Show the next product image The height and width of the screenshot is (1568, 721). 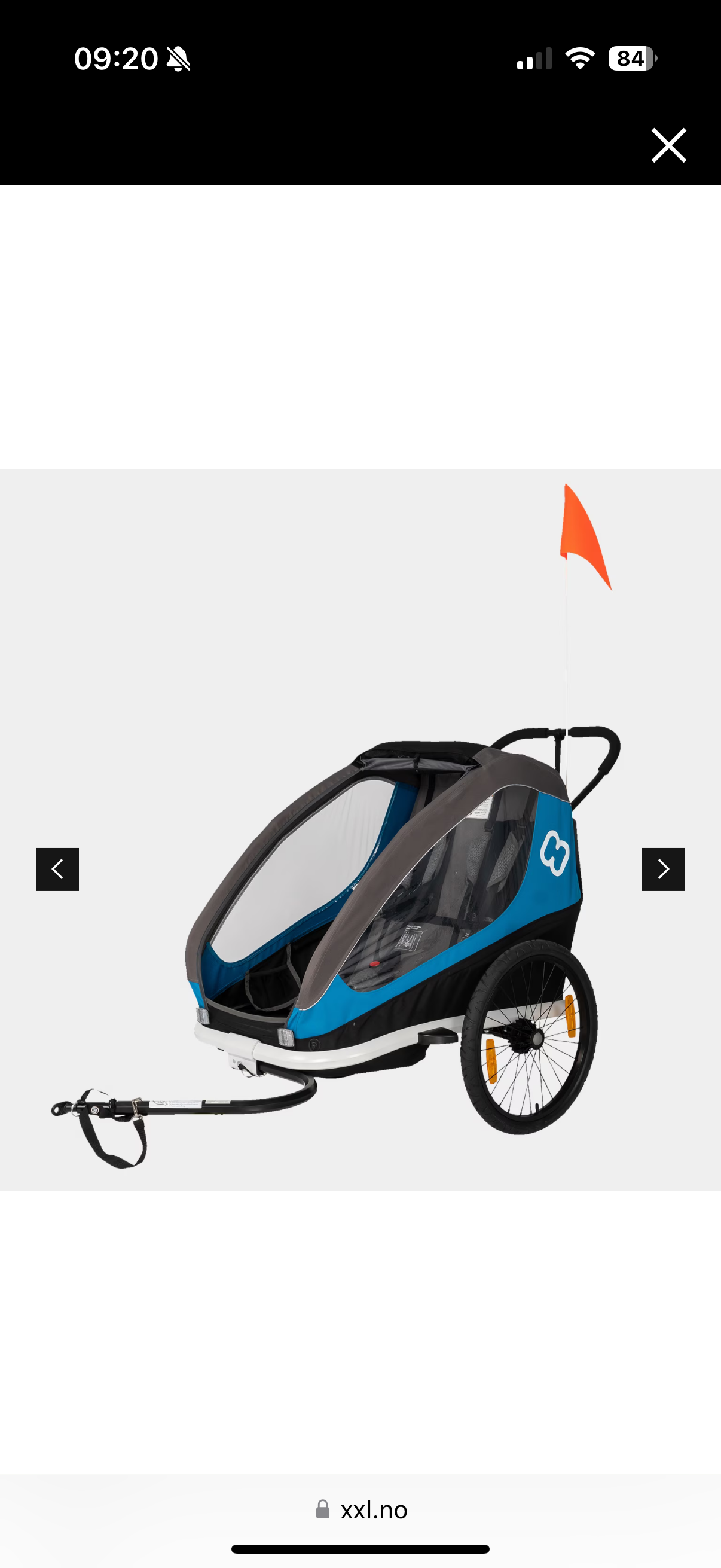663,870
